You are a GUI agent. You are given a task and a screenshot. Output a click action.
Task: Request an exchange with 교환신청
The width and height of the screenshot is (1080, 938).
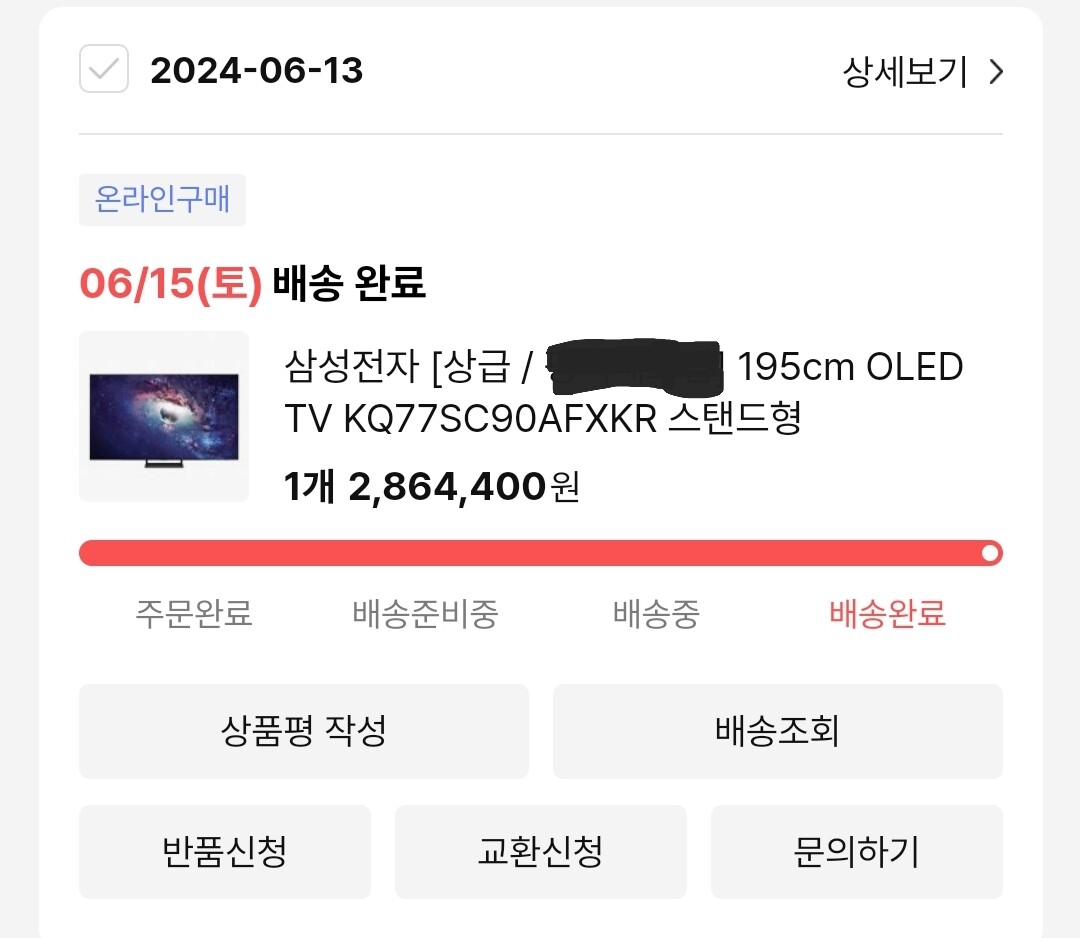coord(540,852)
